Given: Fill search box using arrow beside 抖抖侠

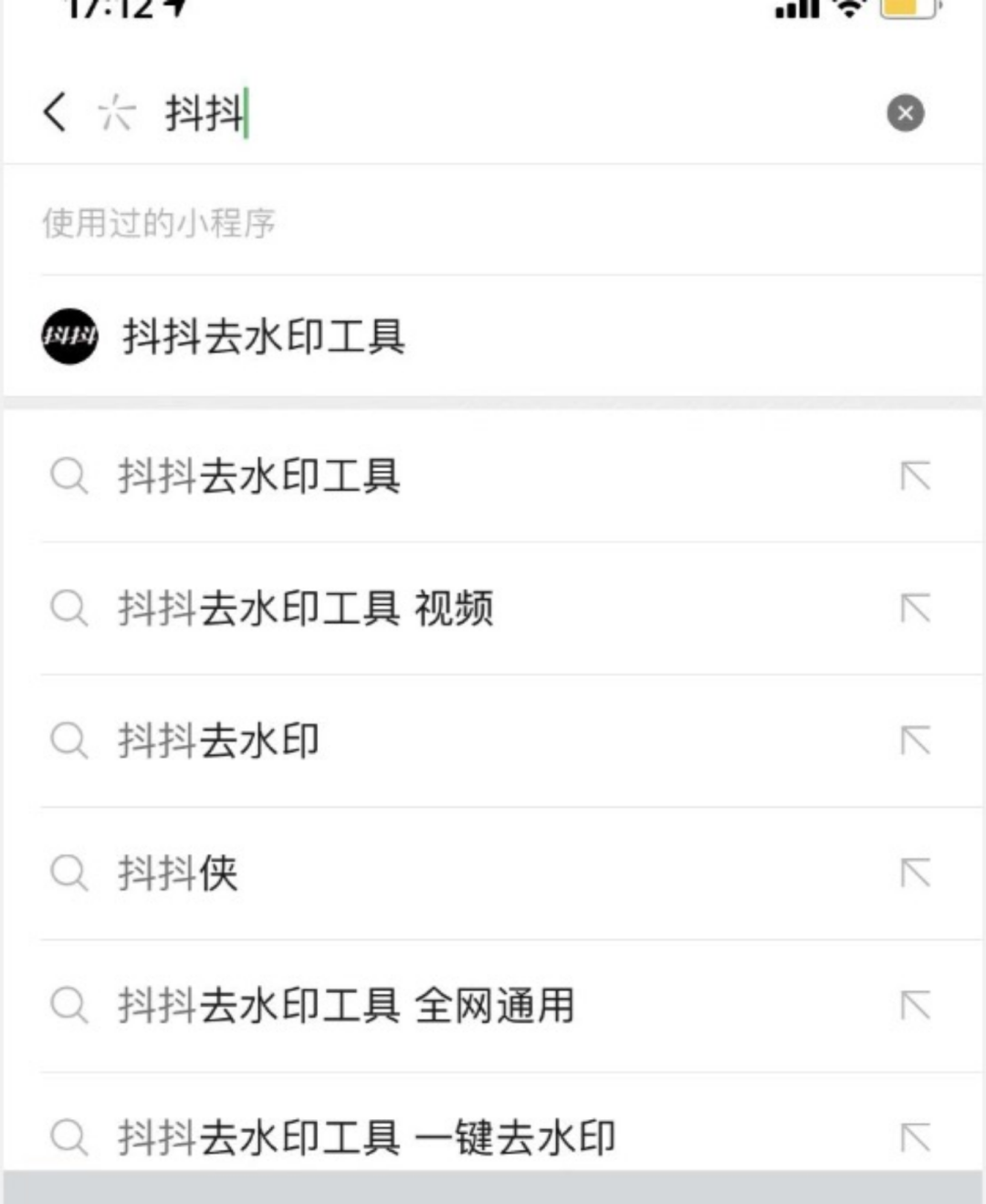Looking at the screenshot, I should pyautogui.click(x=915, y=873).
